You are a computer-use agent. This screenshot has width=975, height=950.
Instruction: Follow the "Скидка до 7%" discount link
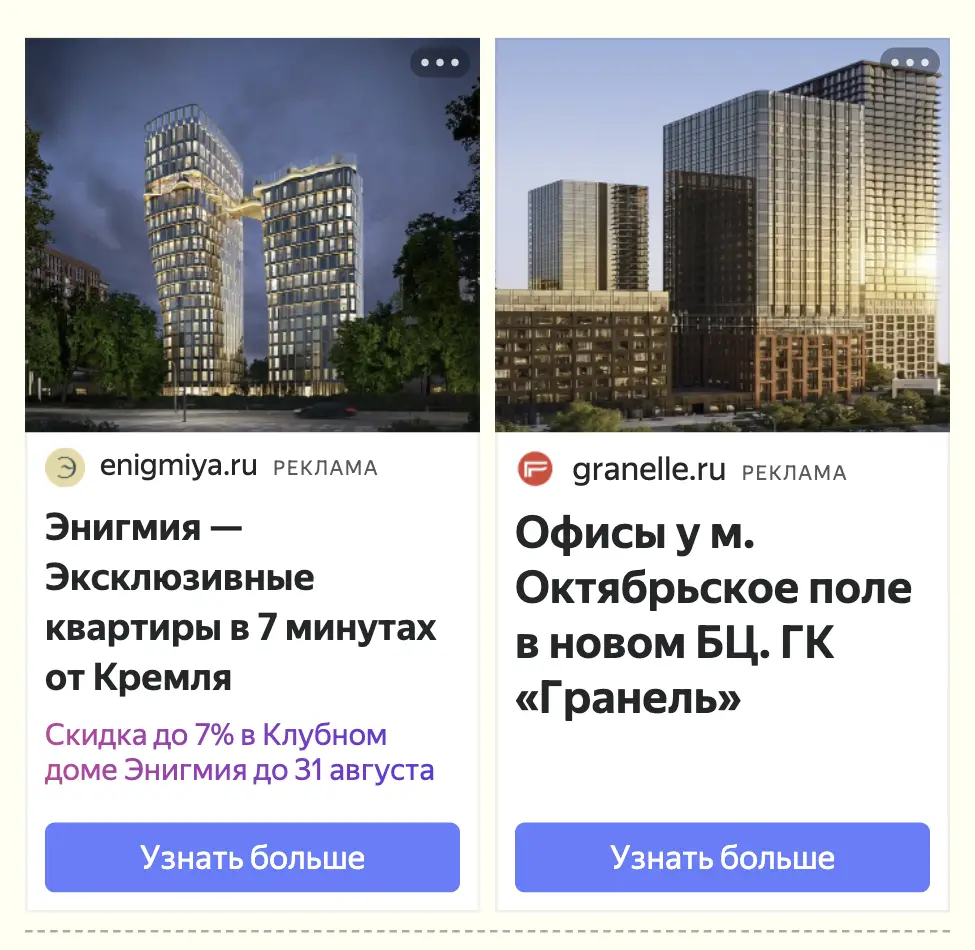point(239,752)
